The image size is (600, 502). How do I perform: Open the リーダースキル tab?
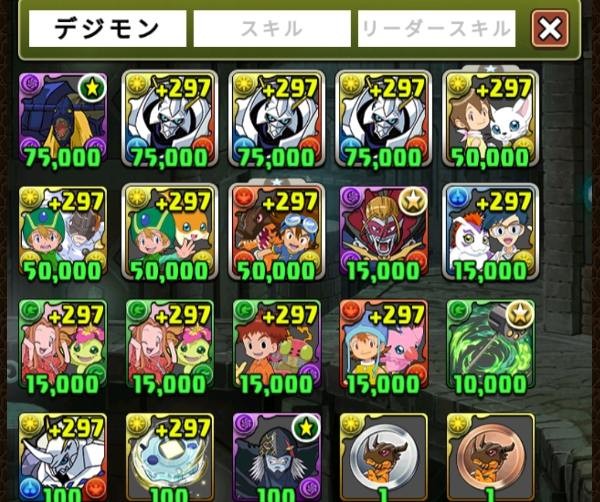(x=436, y=29)
